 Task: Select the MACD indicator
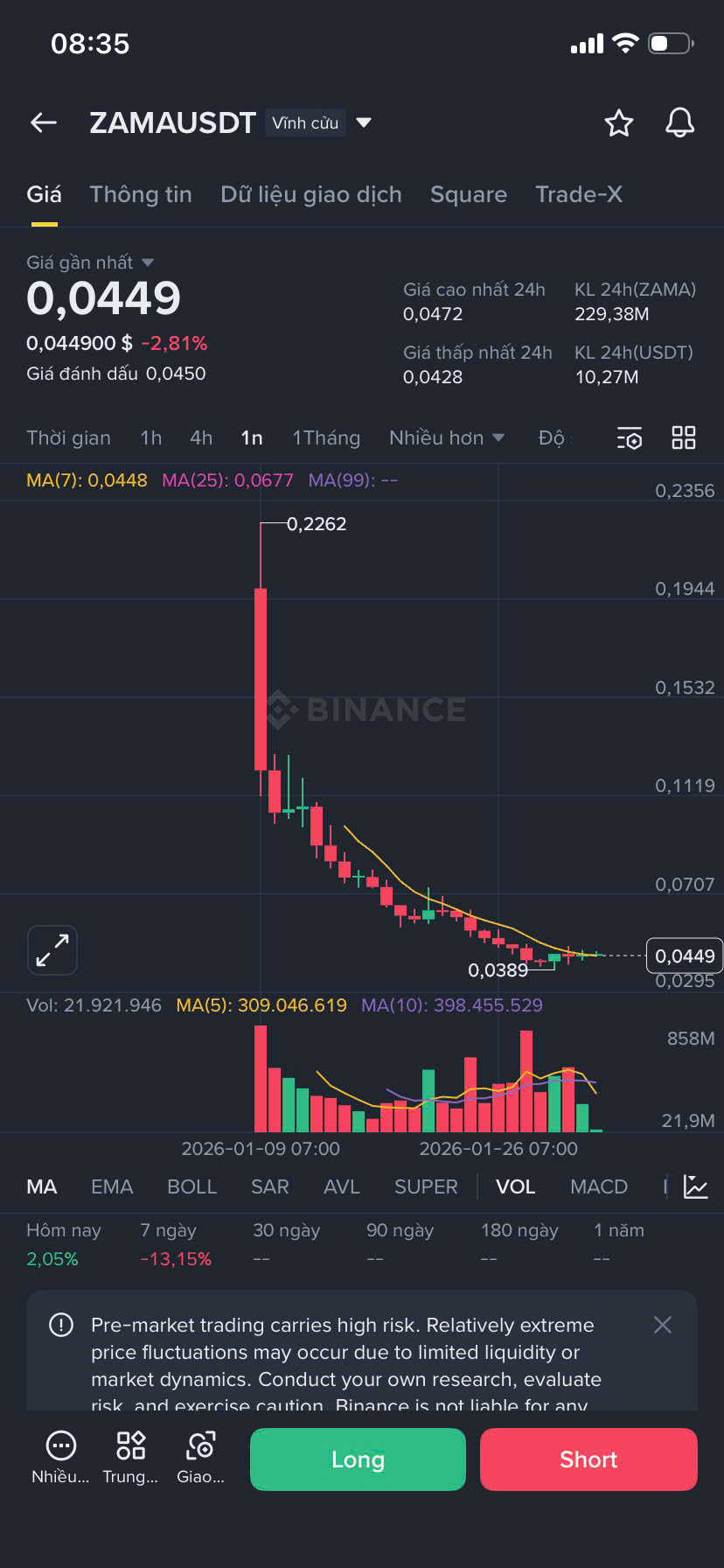coord(599,1186)
